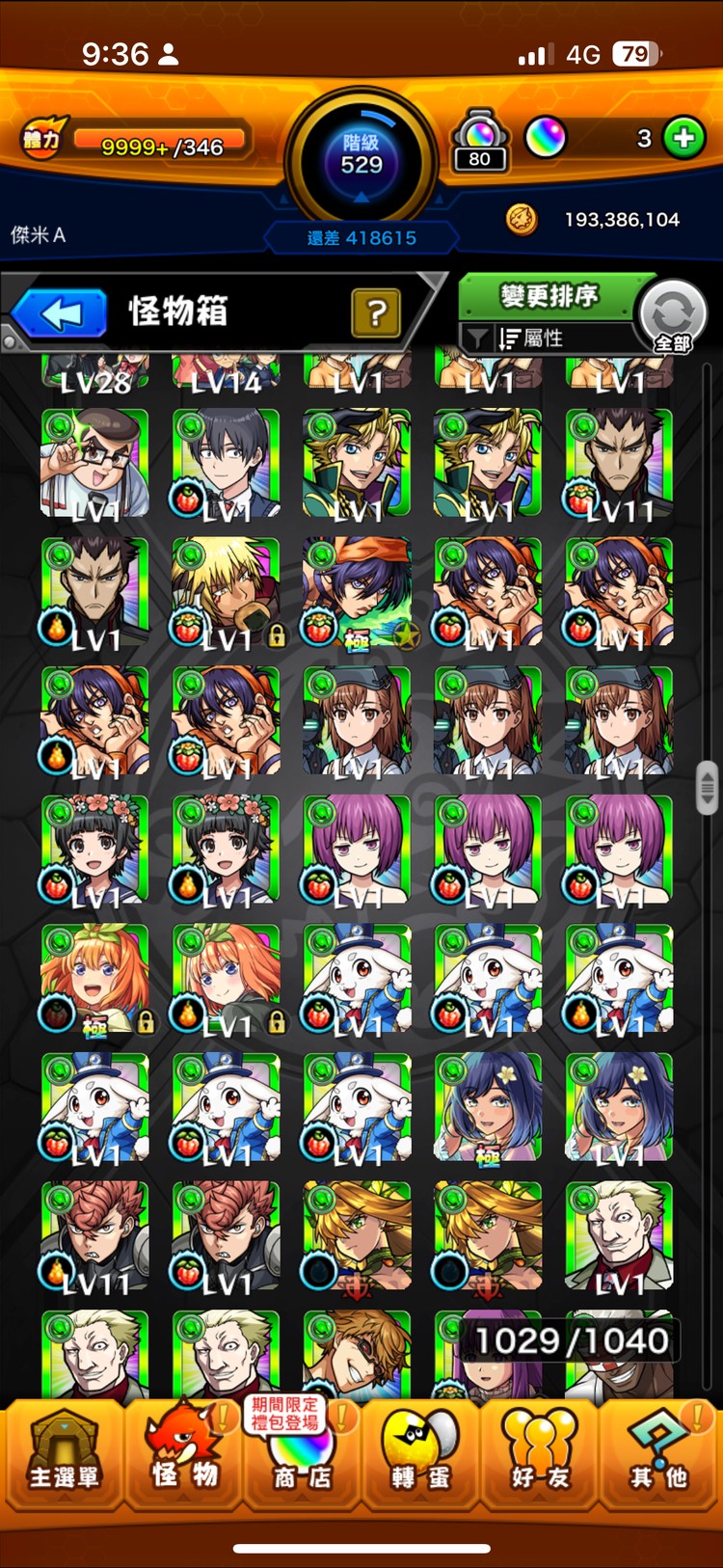723x1568 pixels.
Task: Select the orange-haired girl marked 極
Action: pyautogui.click(x=94, y=979)
